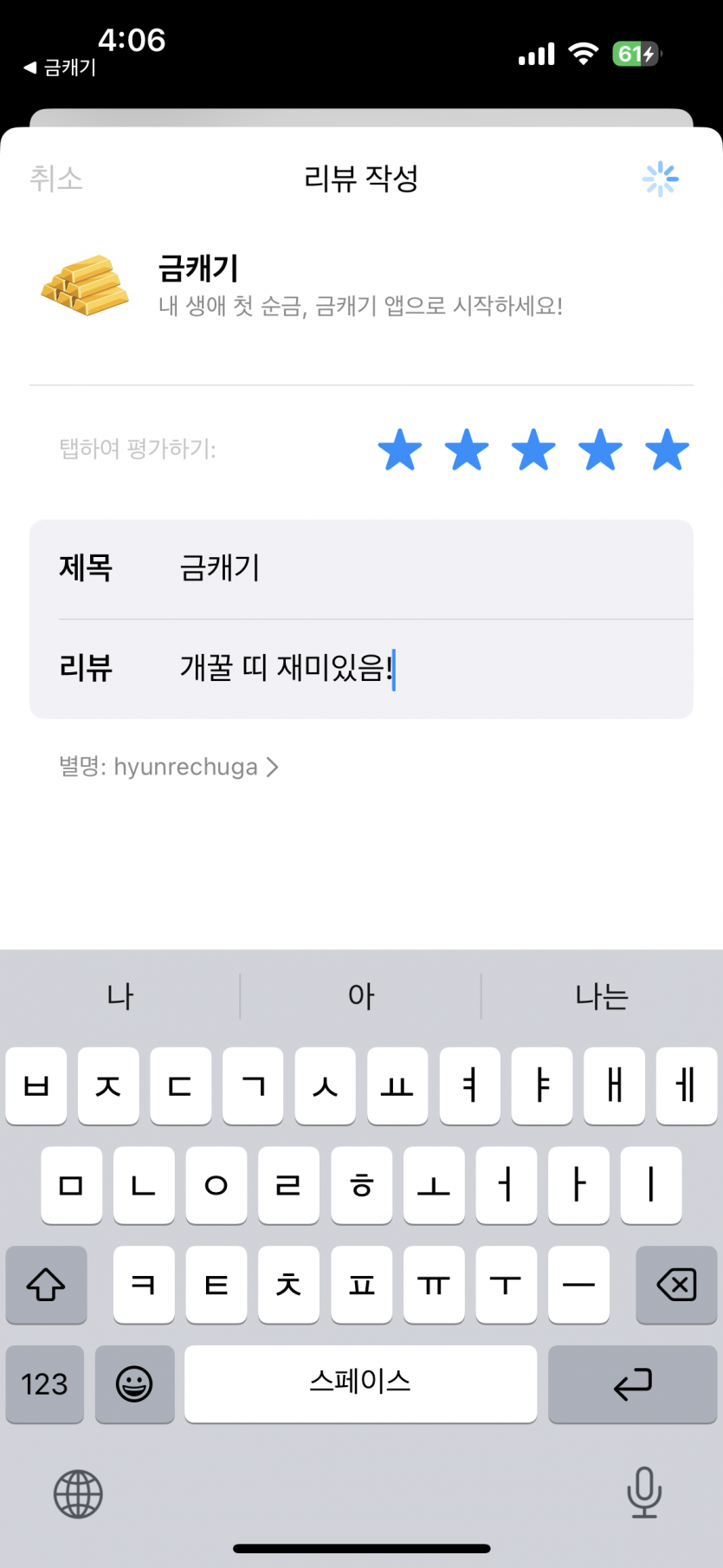
Task: Open the 별명 hyunrechuga nickname setting
Action: tap(169, 767)
